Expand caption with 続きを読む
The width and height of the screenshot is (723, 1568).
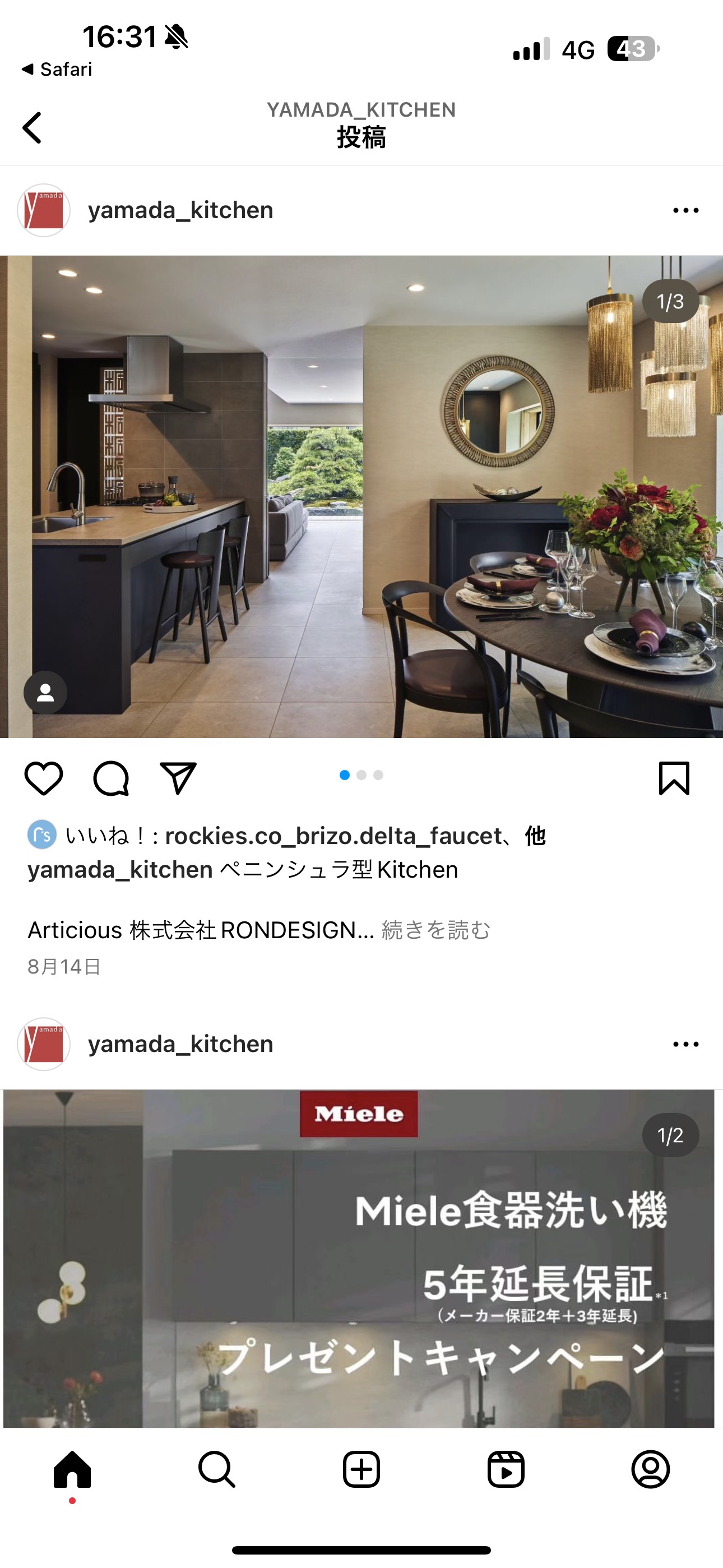435,929
